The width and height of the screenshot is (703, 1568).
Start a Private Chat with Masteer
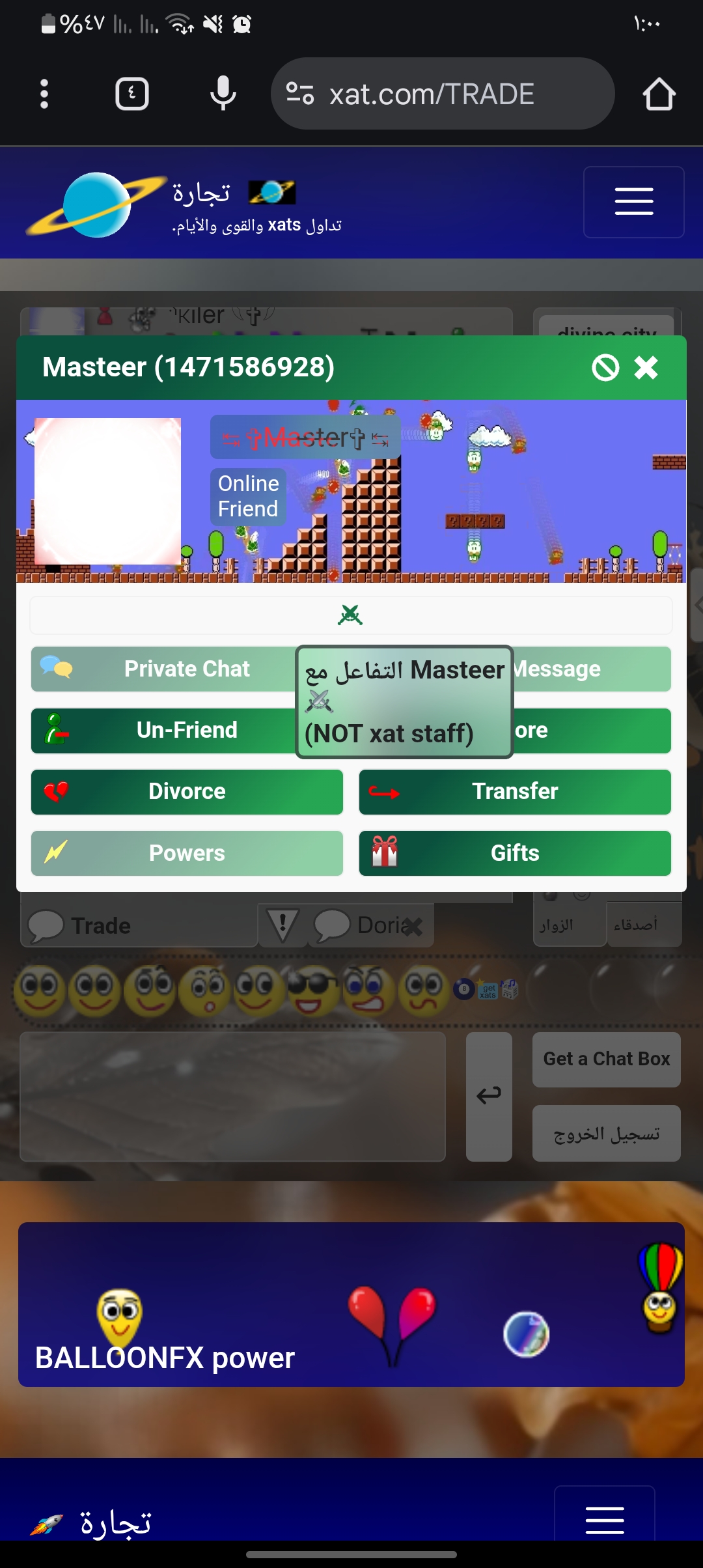[x=163, y=669]
